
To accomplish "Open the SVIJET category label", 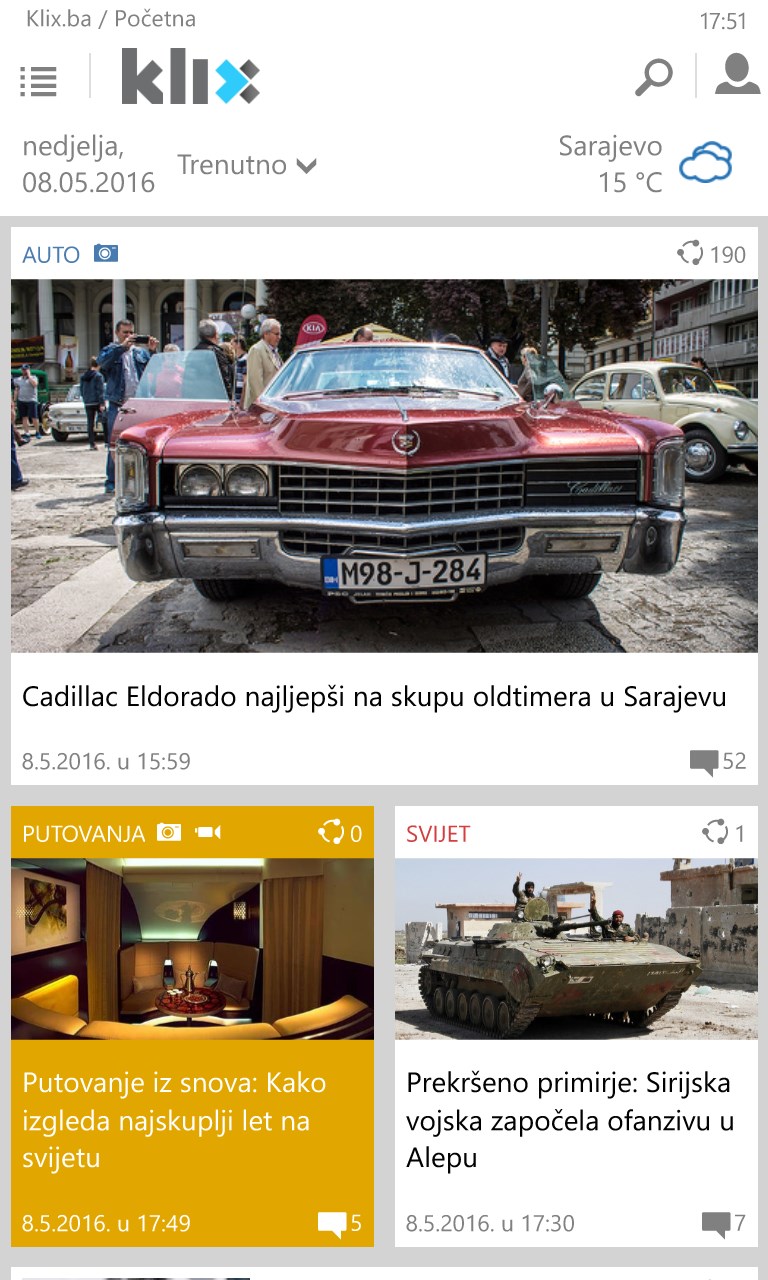I will coord(438,834).
